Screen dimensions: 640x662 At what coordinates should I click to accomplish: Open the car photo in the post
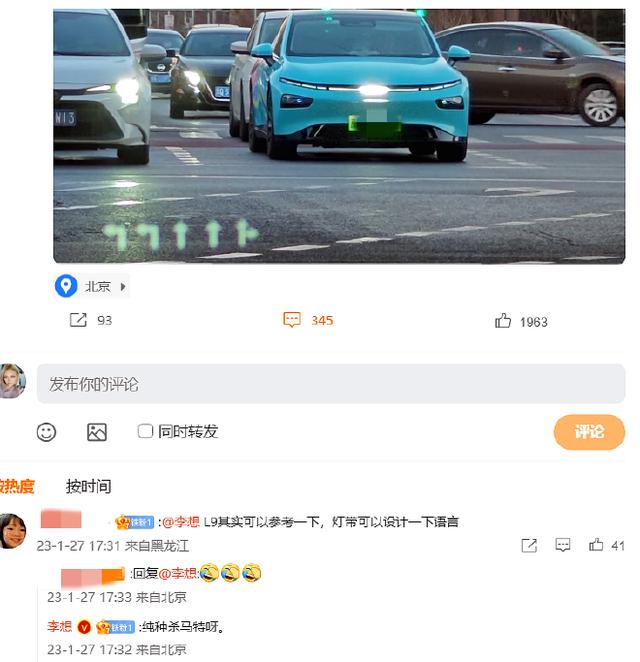point(338,135)
